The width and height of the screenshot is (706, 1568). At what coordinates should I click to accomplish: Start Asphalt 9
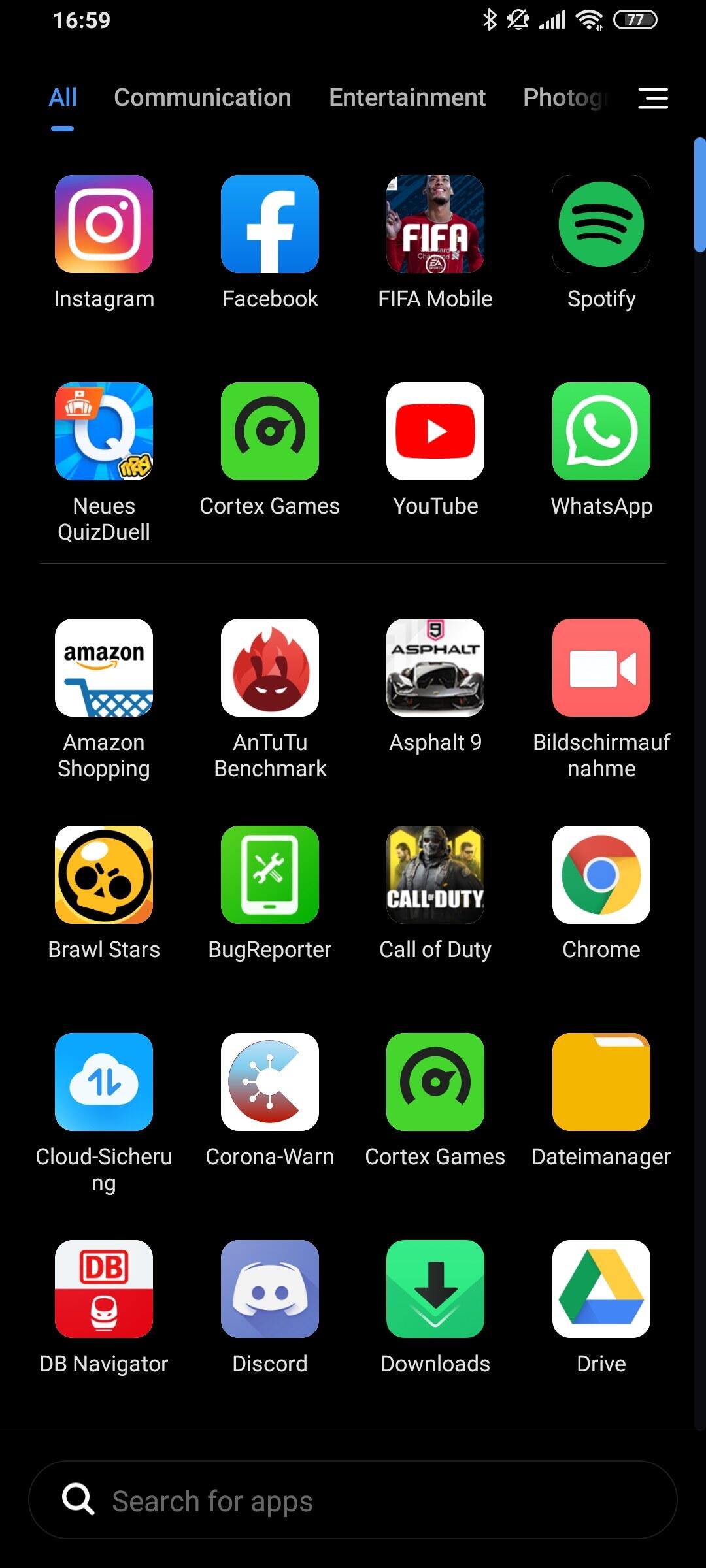pyautogui.click(x=435, y=668)
